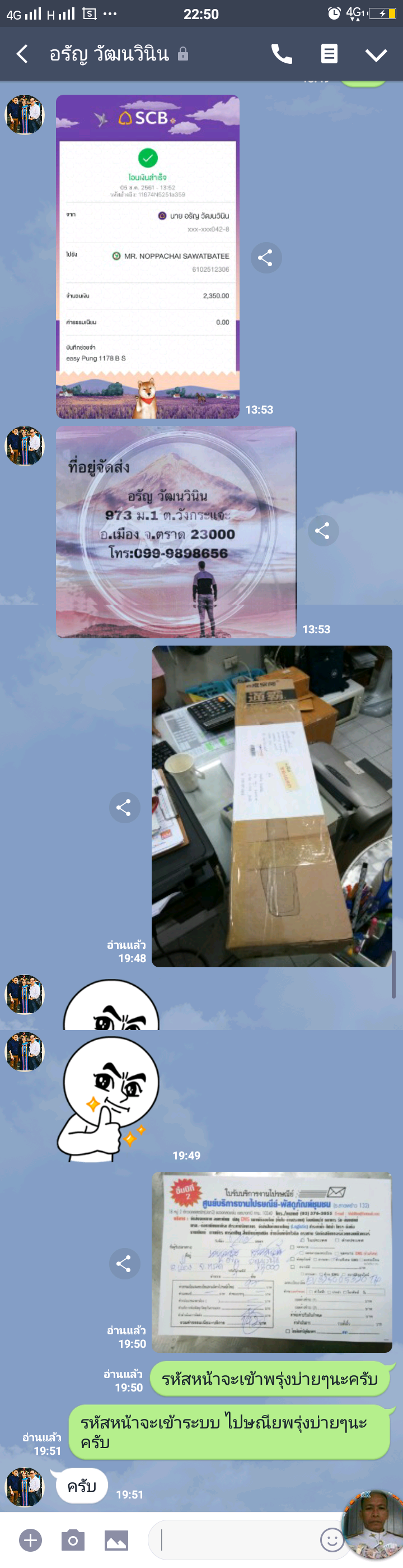The width and height of the screenshot is (403, 1568).
Task: Share the SCB transfer slip image
Action: (x=266, y=257)
